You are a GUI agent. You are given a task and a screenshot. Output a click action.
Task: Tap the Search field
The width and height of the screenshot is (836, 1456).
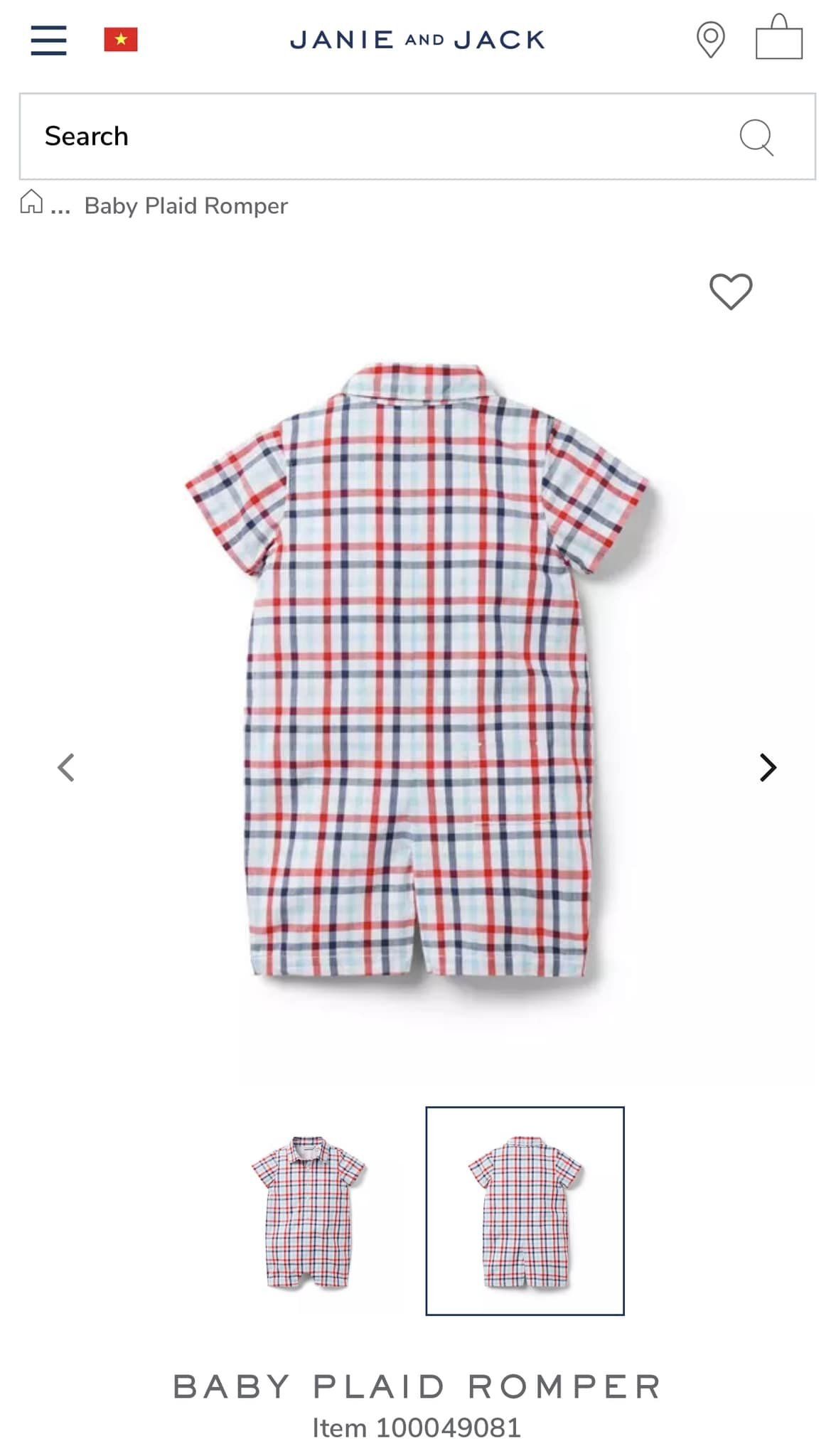[417, 136]
